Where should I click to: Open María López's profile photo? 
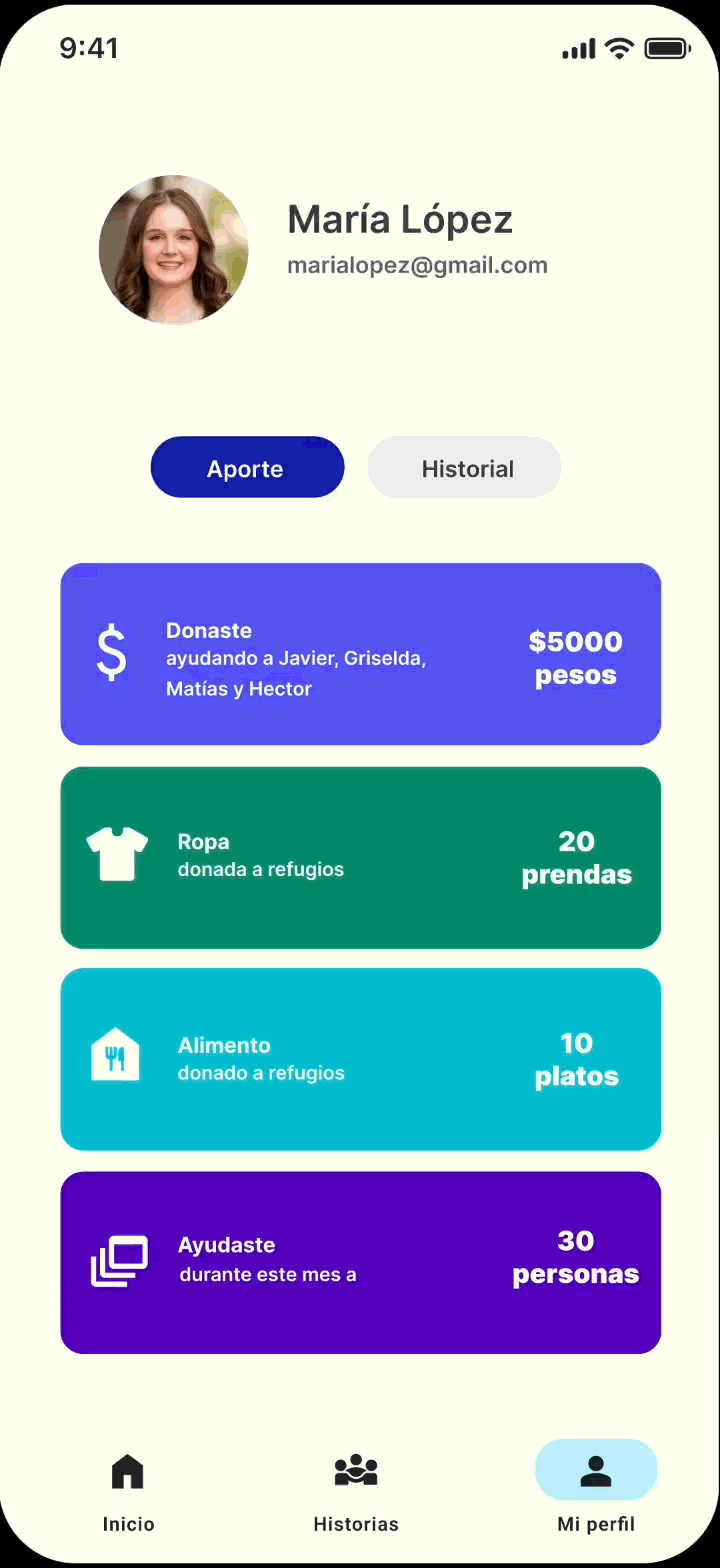[x=174, y=250]
